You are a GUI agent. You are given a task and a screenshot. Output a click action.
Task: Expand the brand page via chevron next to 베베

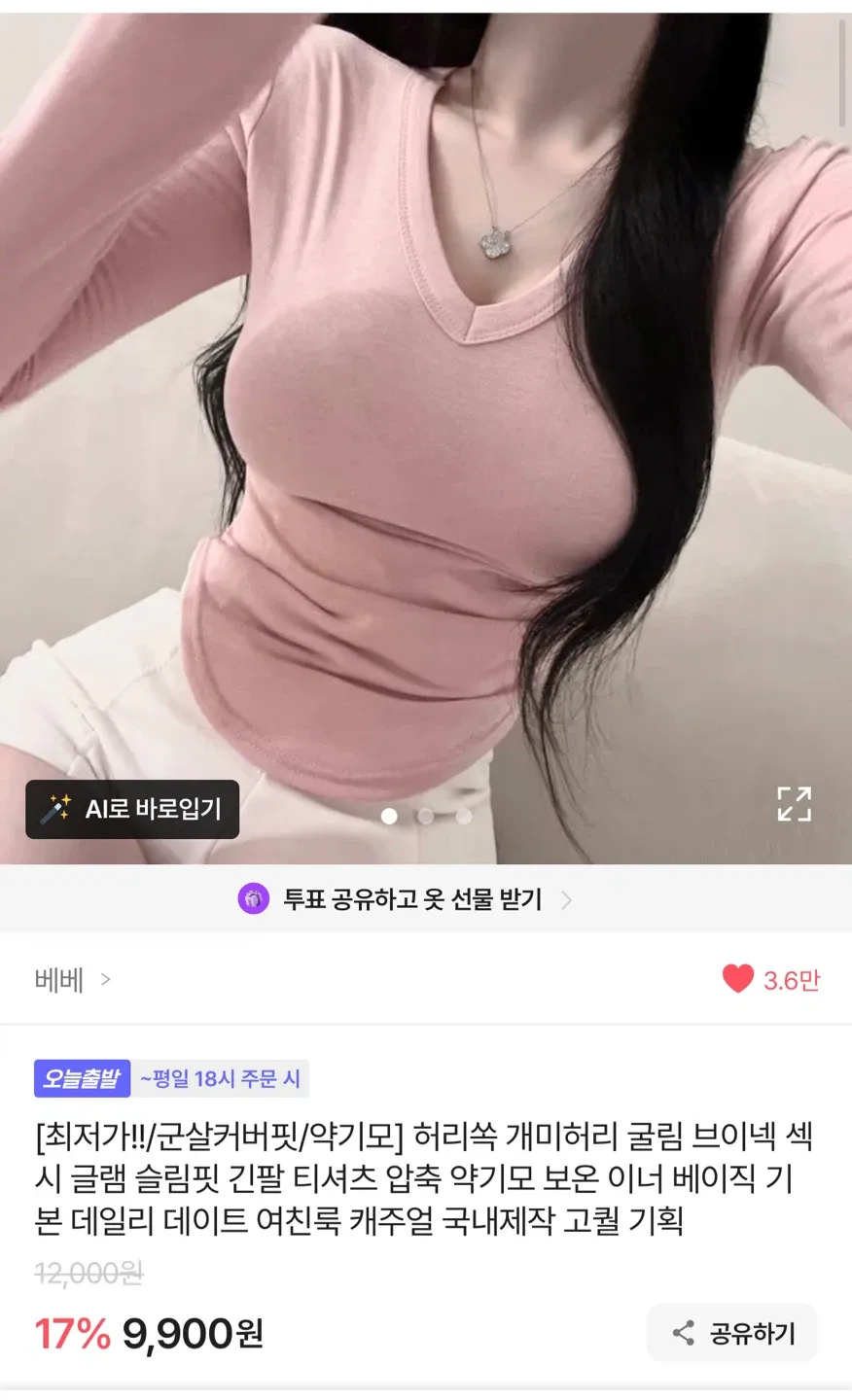click(107, 980)
